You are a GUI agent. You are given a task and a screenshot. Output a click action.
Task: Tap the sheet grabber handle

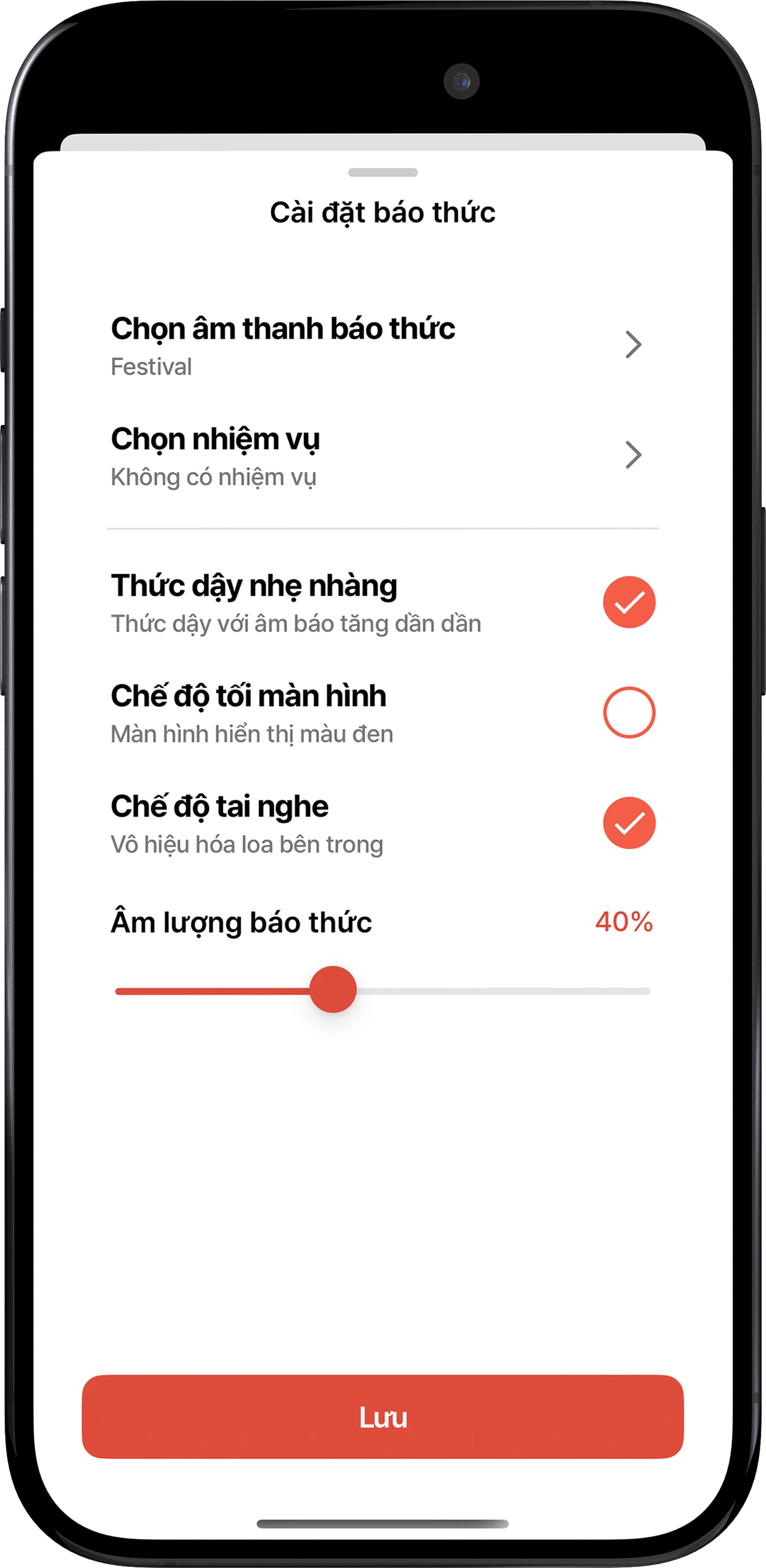(x=383, y=172)
